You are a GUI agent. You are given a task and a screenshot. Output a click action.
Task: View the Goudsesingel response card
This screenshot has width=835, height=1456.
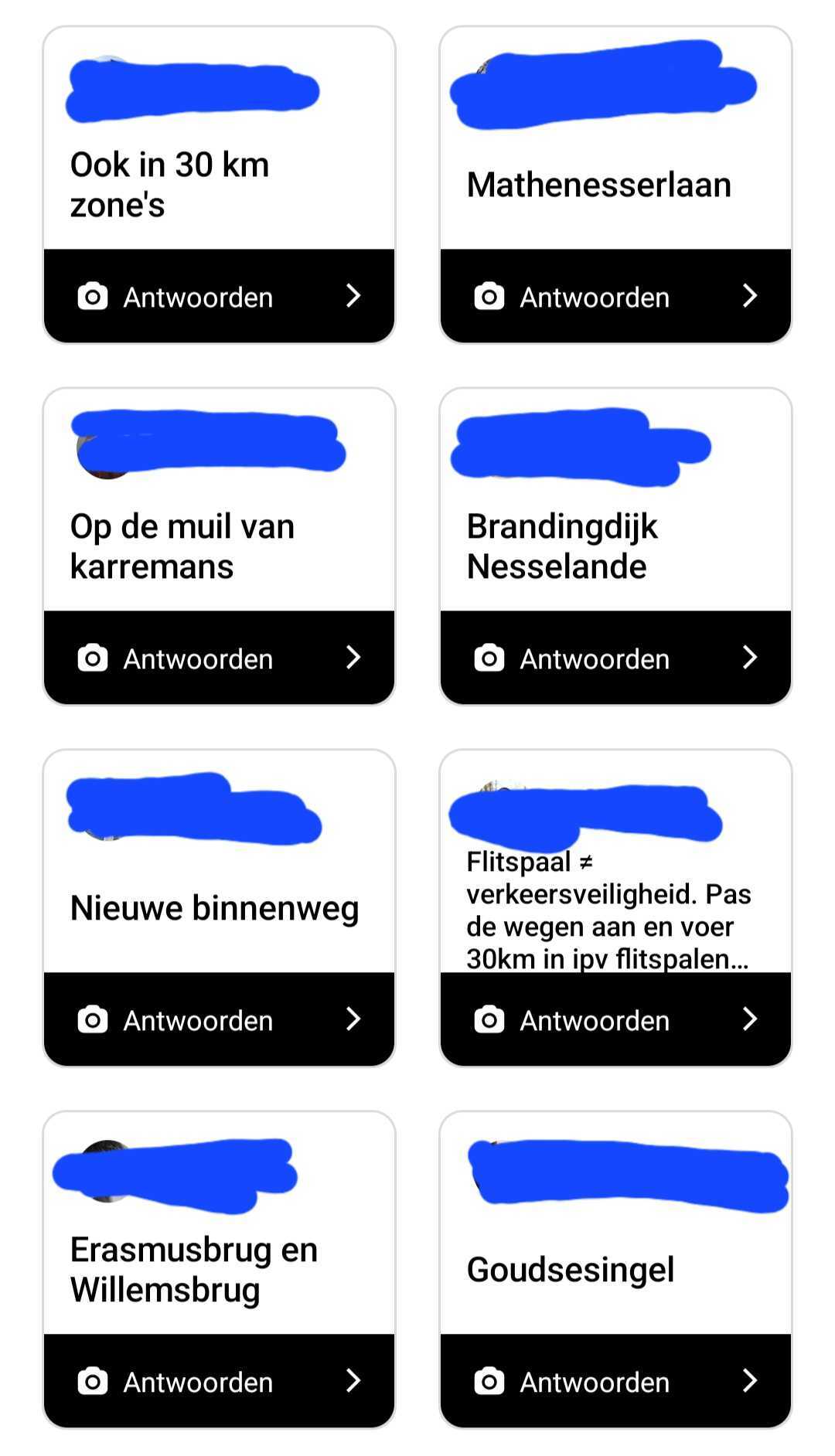coord(571,1270)
